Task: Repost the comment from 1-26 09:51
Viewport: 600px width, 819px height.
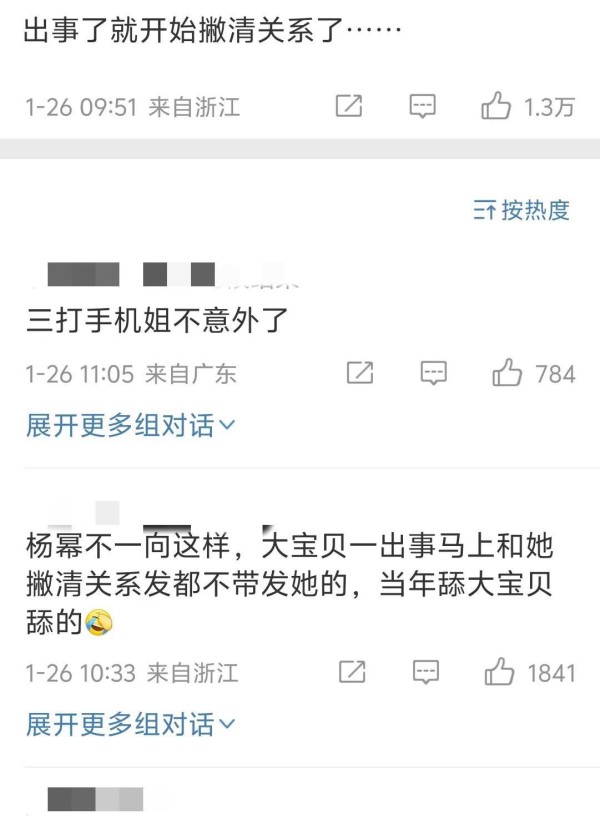Action: coord(348,106)
